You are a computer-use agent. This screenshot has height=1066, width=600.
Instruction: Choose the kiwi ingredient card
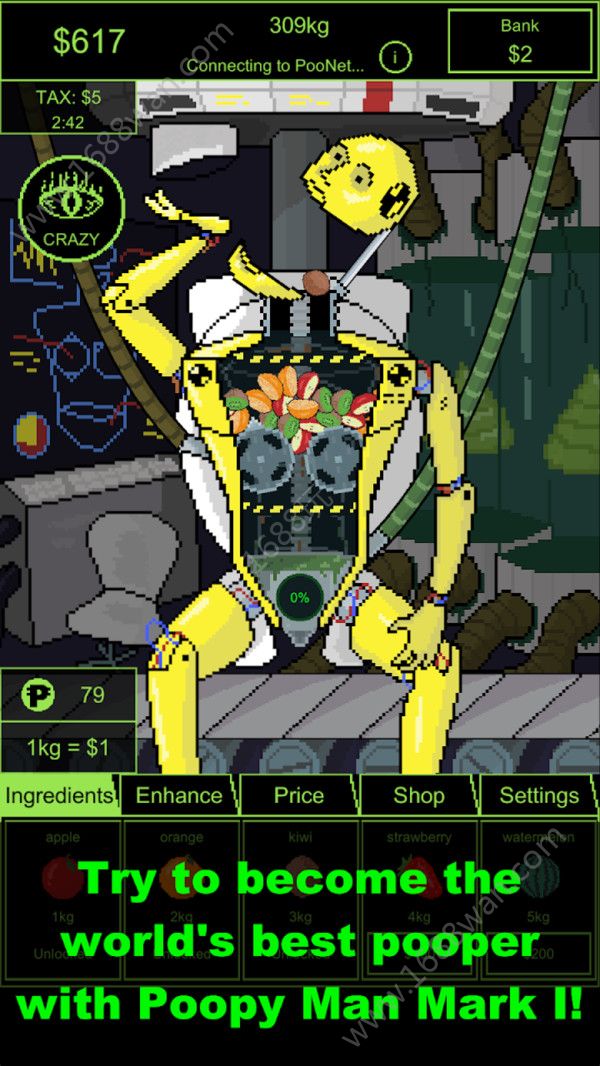(x=300, y=897)
